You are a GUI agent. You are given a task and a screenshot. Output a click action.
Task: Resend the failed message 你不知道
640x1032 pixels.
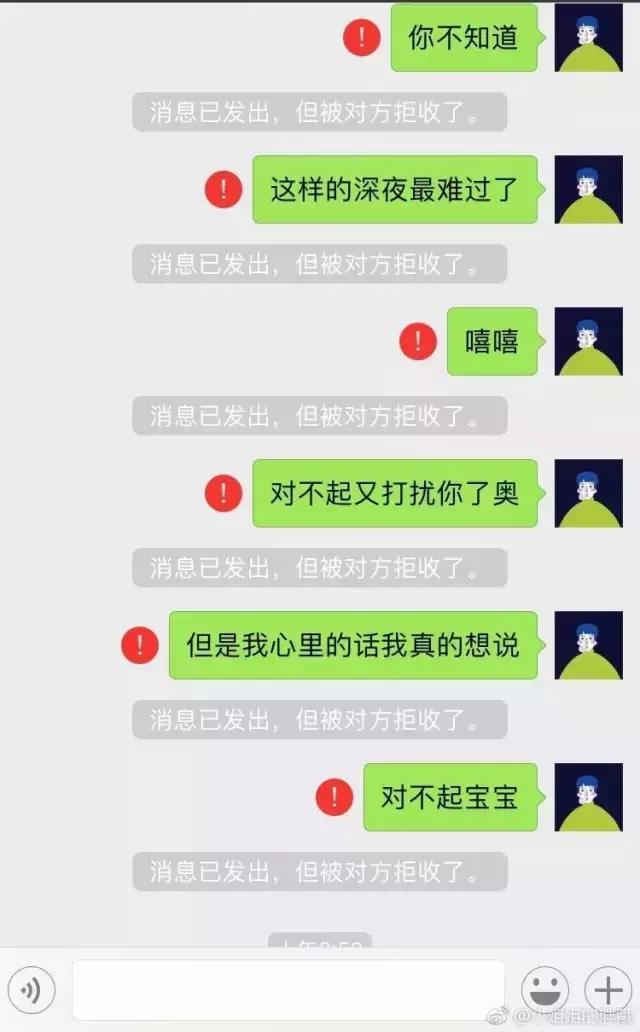click(361, 38)
